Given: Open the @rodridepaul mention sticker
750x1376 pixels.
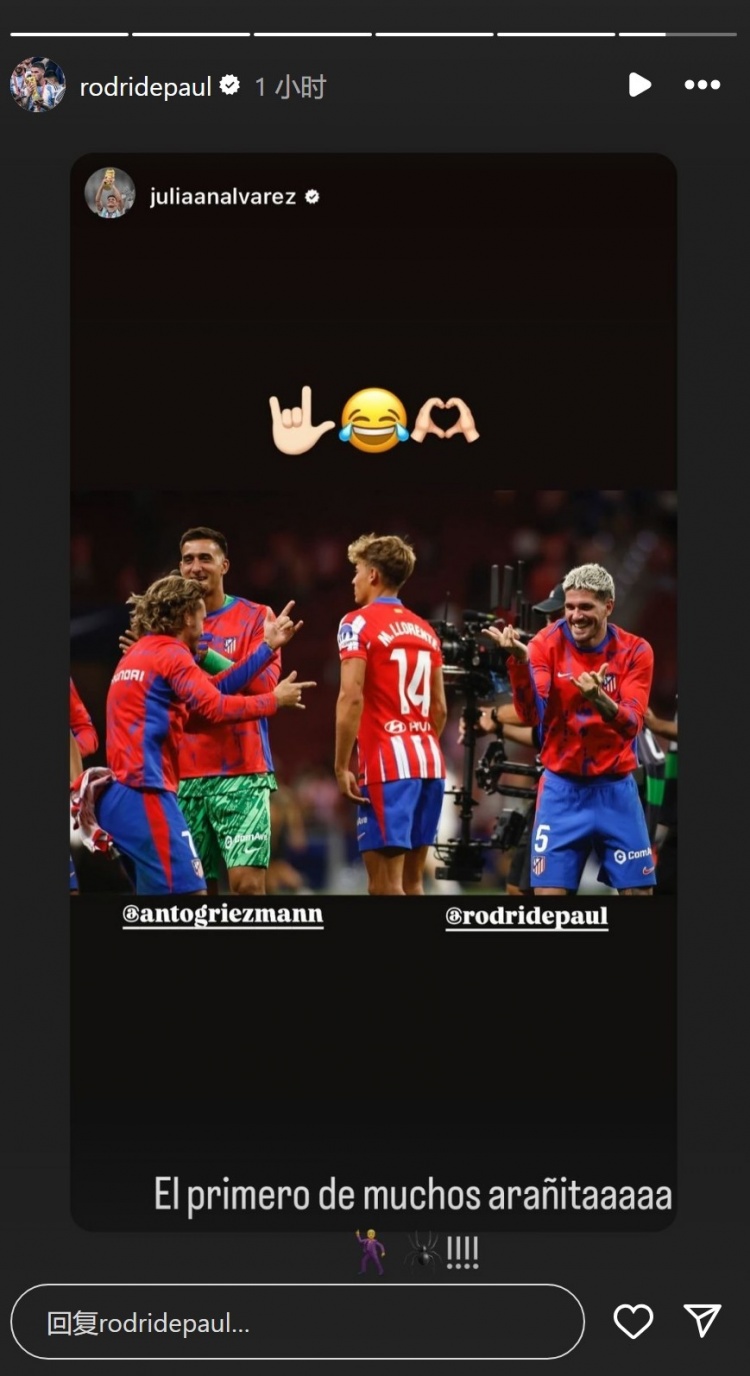Looking at the screenshot, I should tap(526, 917).
